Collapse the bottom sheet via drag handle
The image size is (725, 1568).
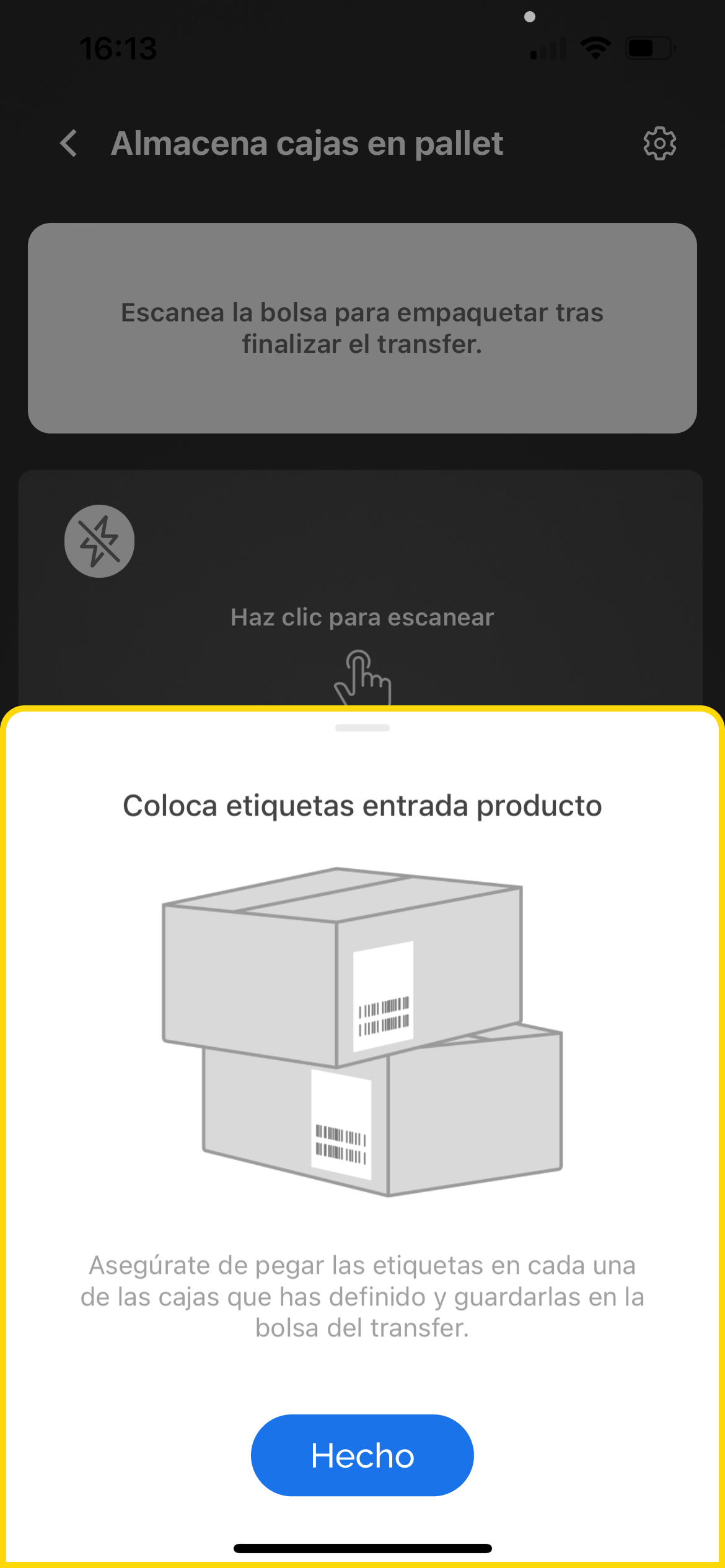pyautogui.click(x=362, y=729)
